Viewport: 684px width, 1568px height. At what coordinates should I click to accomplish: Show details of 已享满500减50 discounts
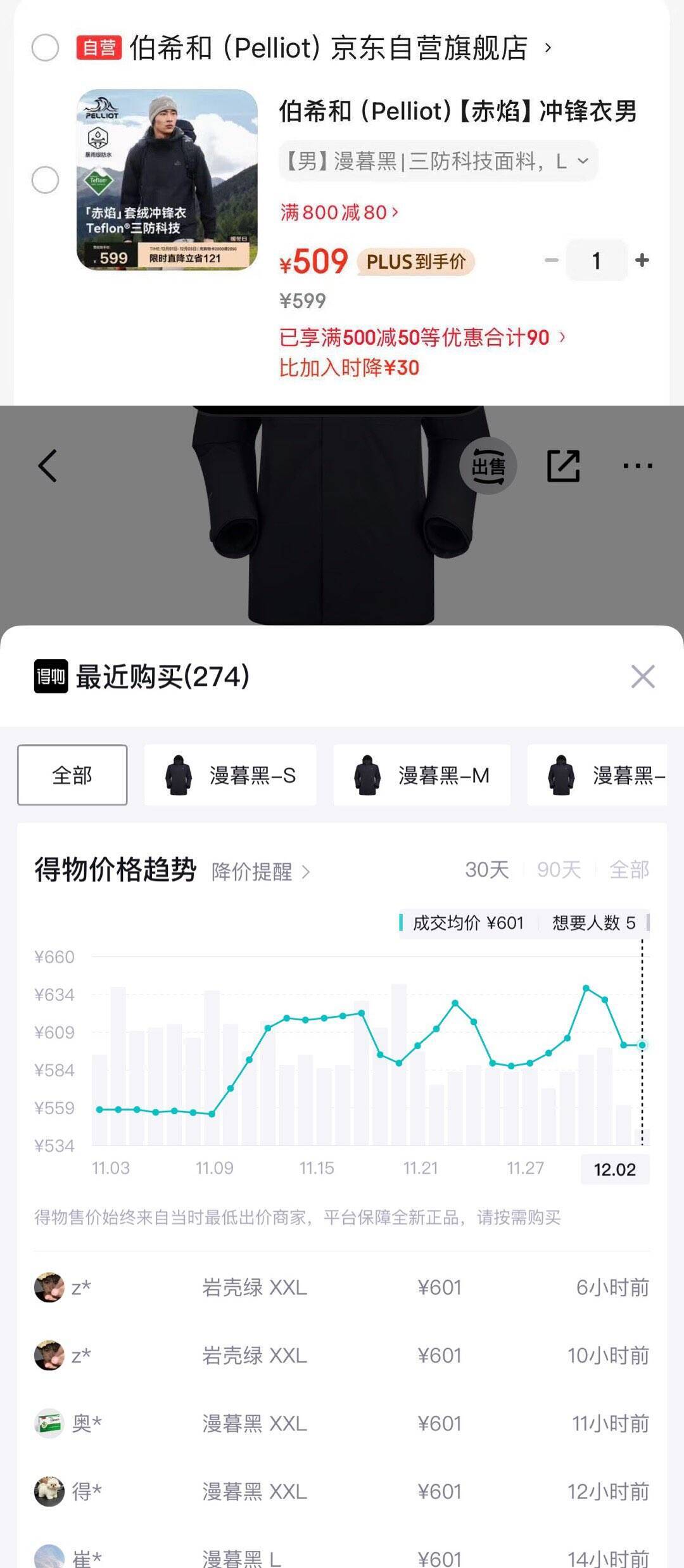(x=422, y=337)
